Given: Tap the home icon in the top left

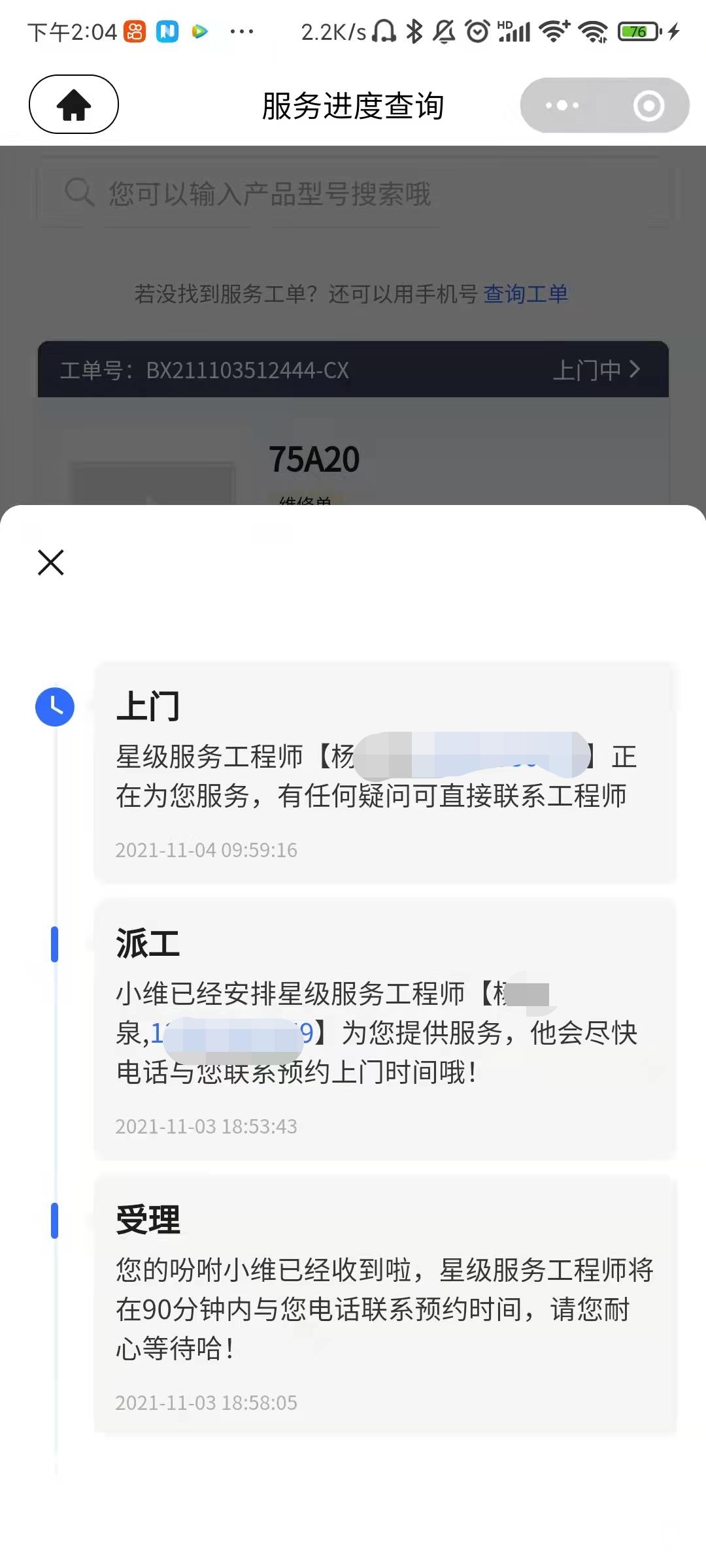Looking at the screenshot, I should [x=73, y=106].
